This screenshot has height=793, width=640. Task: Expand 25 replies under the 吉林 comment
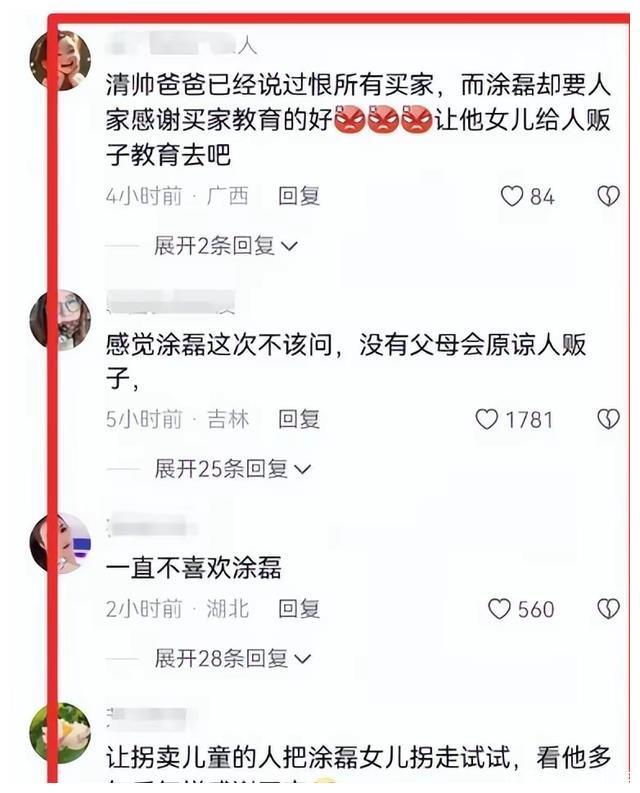coord(232,468)
